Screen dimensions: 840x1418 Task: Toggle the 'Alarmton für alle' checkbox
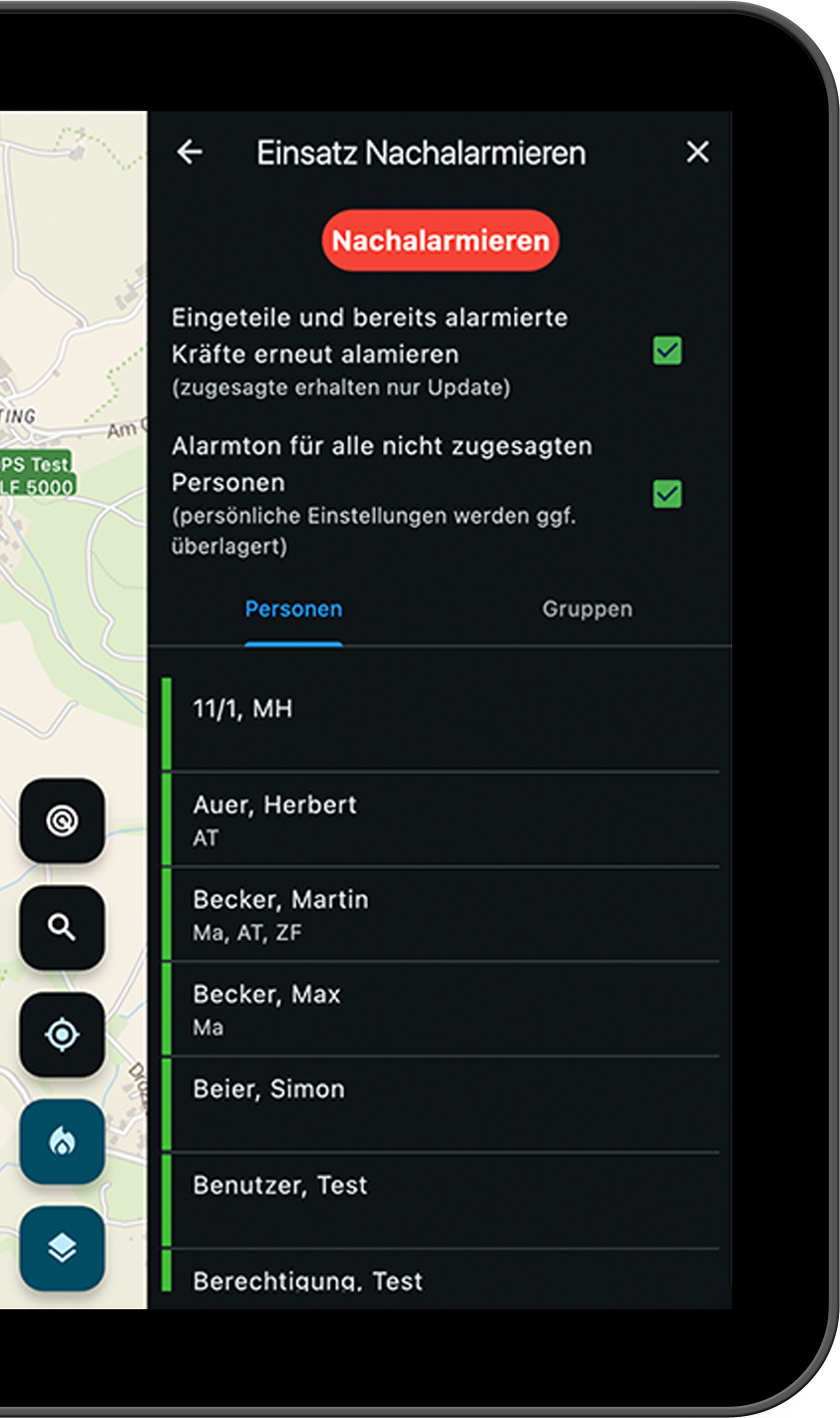pyautogui.click(x=666, y=494)
